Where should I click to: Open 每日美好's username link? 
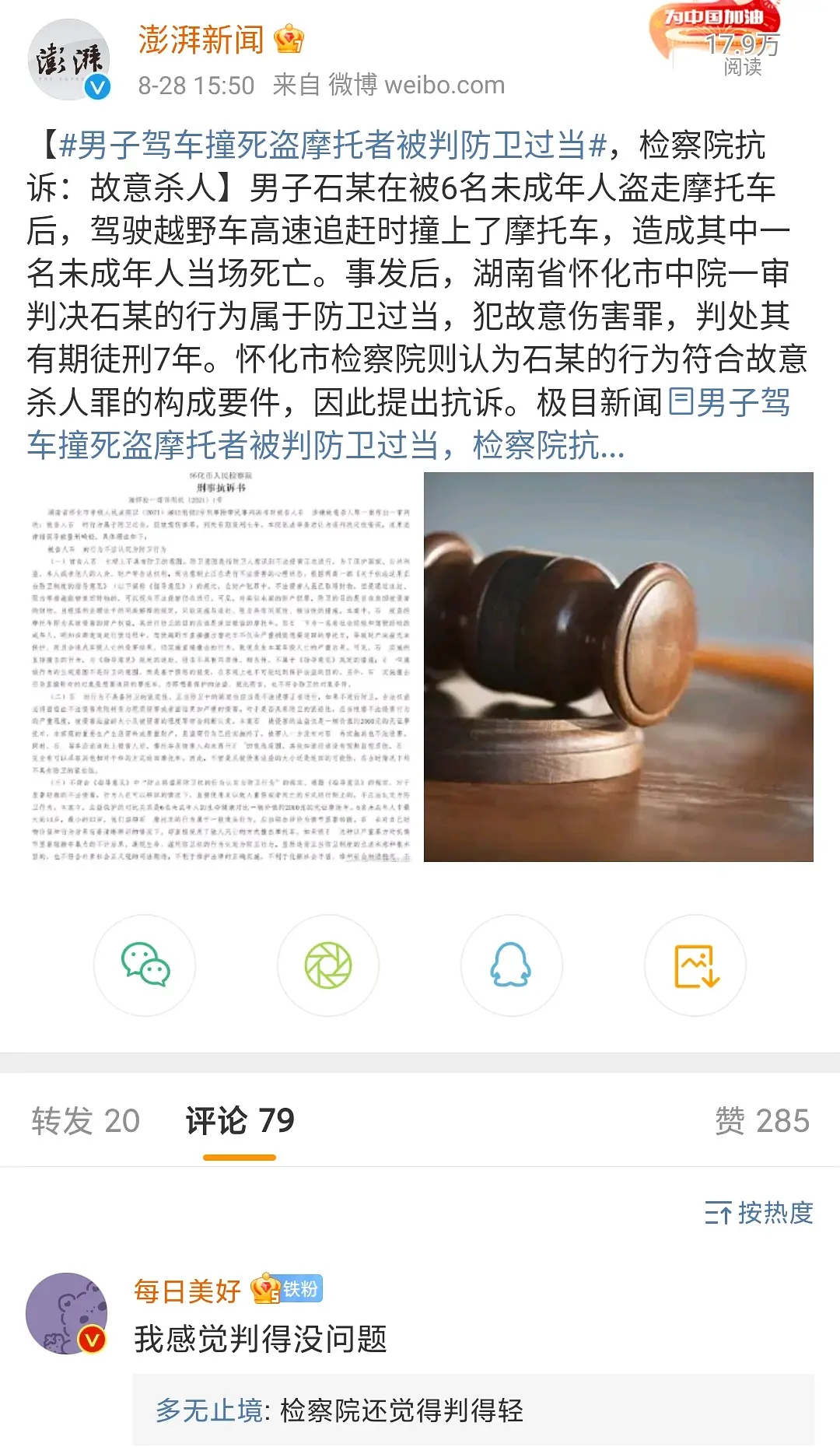click(187, 1291)
